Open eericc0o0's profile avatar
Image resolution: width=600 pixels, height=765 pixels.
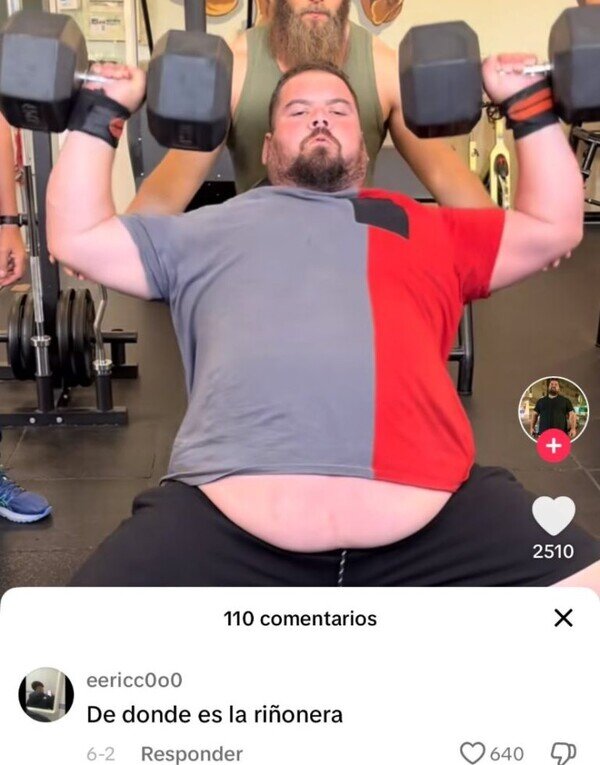[46, 694]
